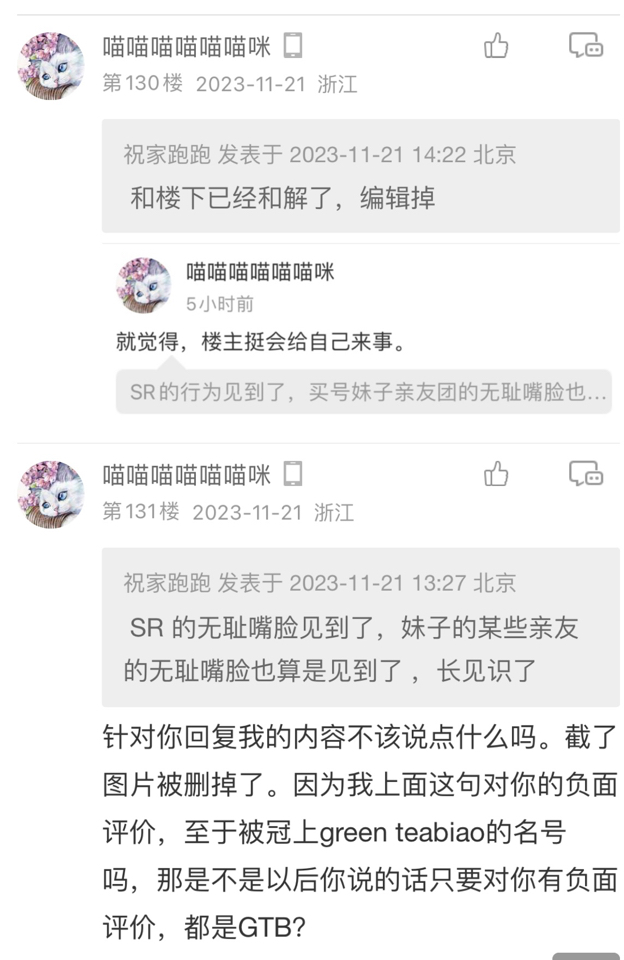
Task: Like the post on floor 131
Action: tap(496, 474)
